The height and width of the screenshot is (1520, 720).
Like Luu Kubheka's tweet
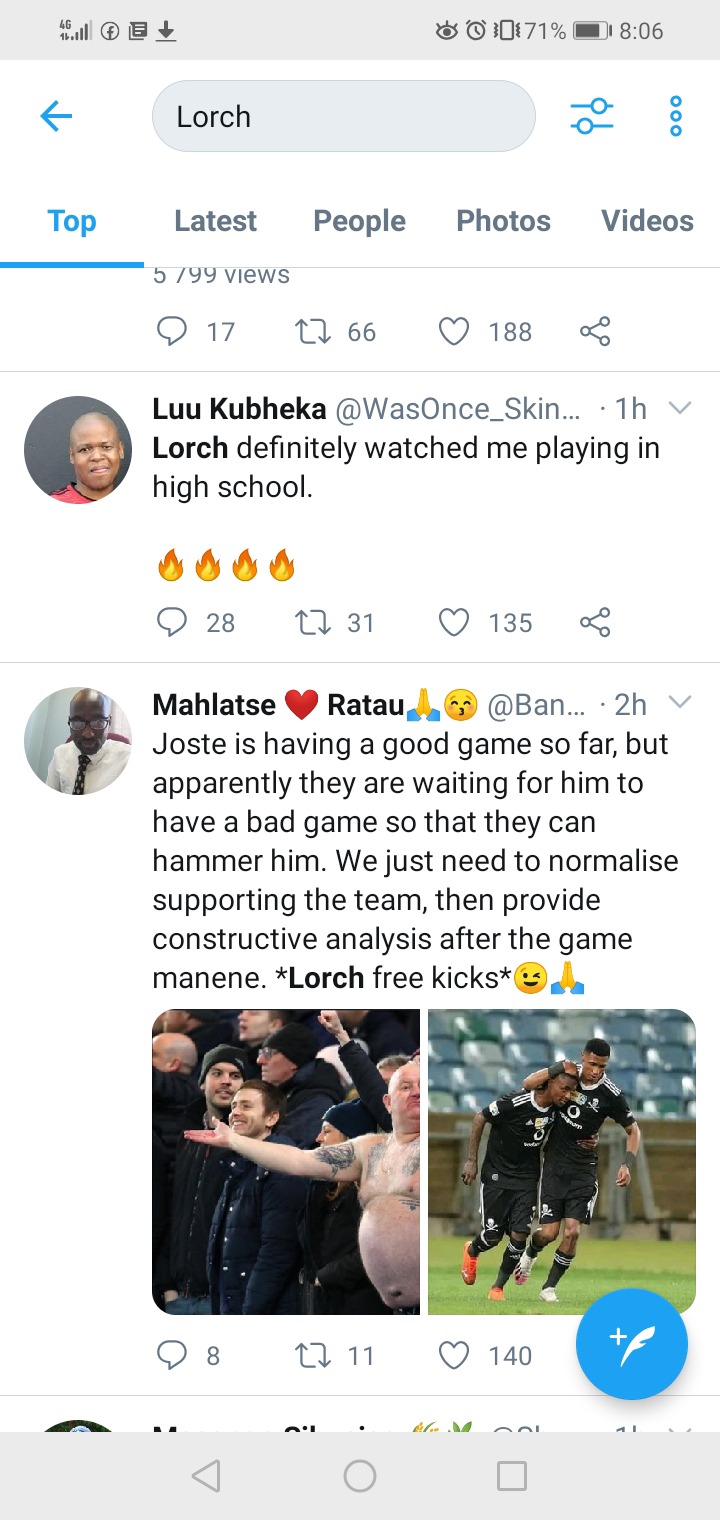454,623
